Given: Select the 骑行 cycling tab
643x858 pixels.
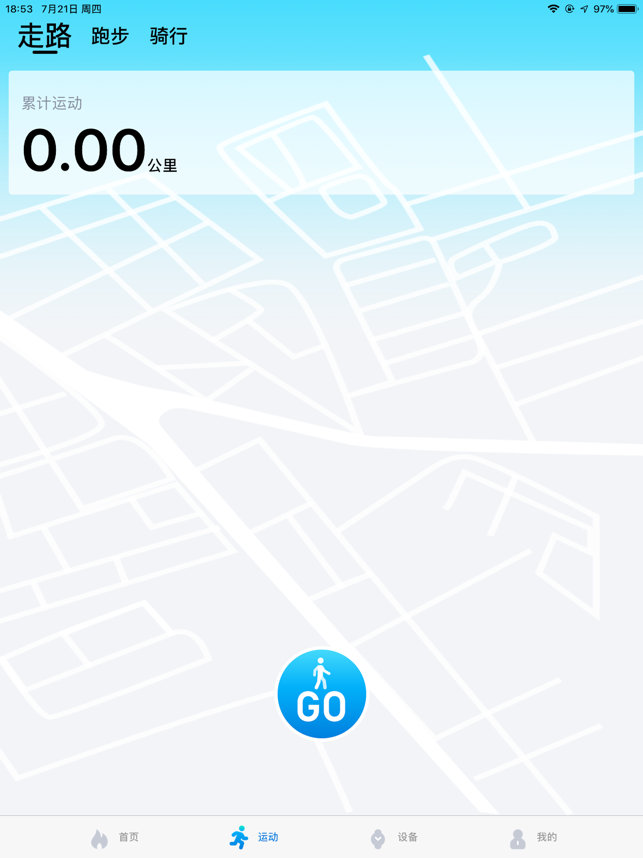Looking at the screenshot, I should (x=168, y=37).
